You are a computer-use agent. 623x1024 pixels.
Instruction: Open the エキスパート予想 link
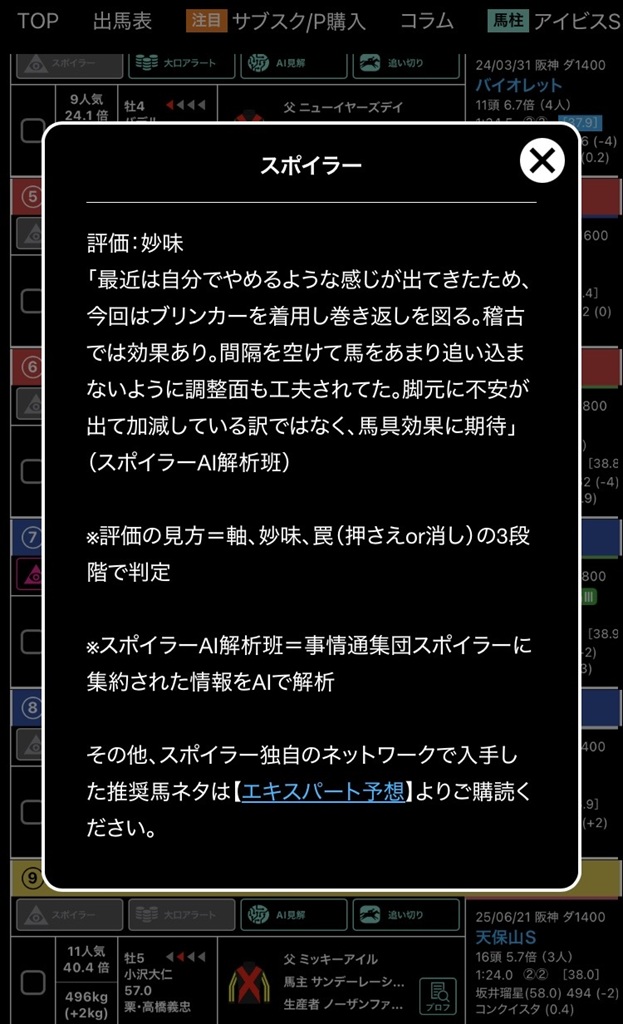click(322, 791)
